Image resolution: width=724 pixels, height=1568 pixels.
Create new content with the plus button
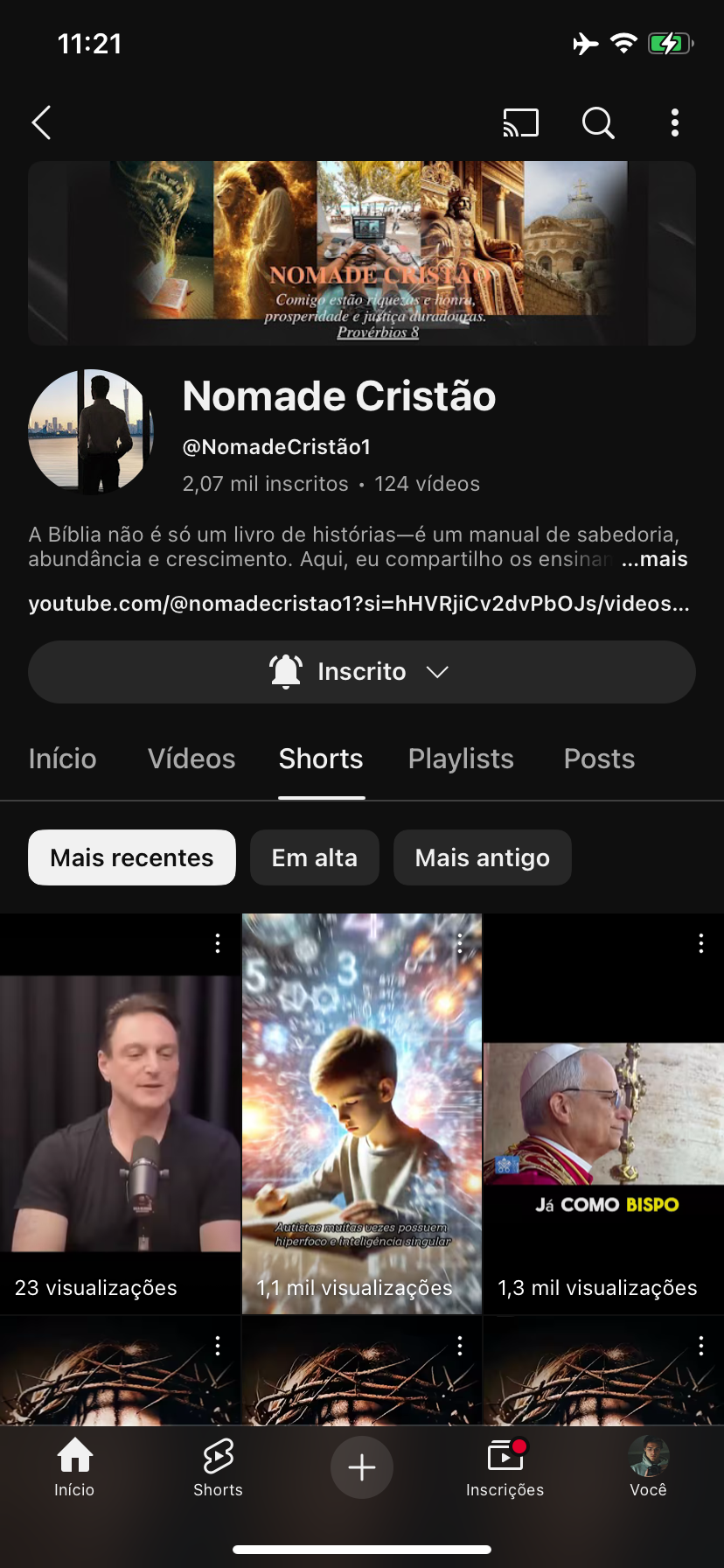point(362,1467)
